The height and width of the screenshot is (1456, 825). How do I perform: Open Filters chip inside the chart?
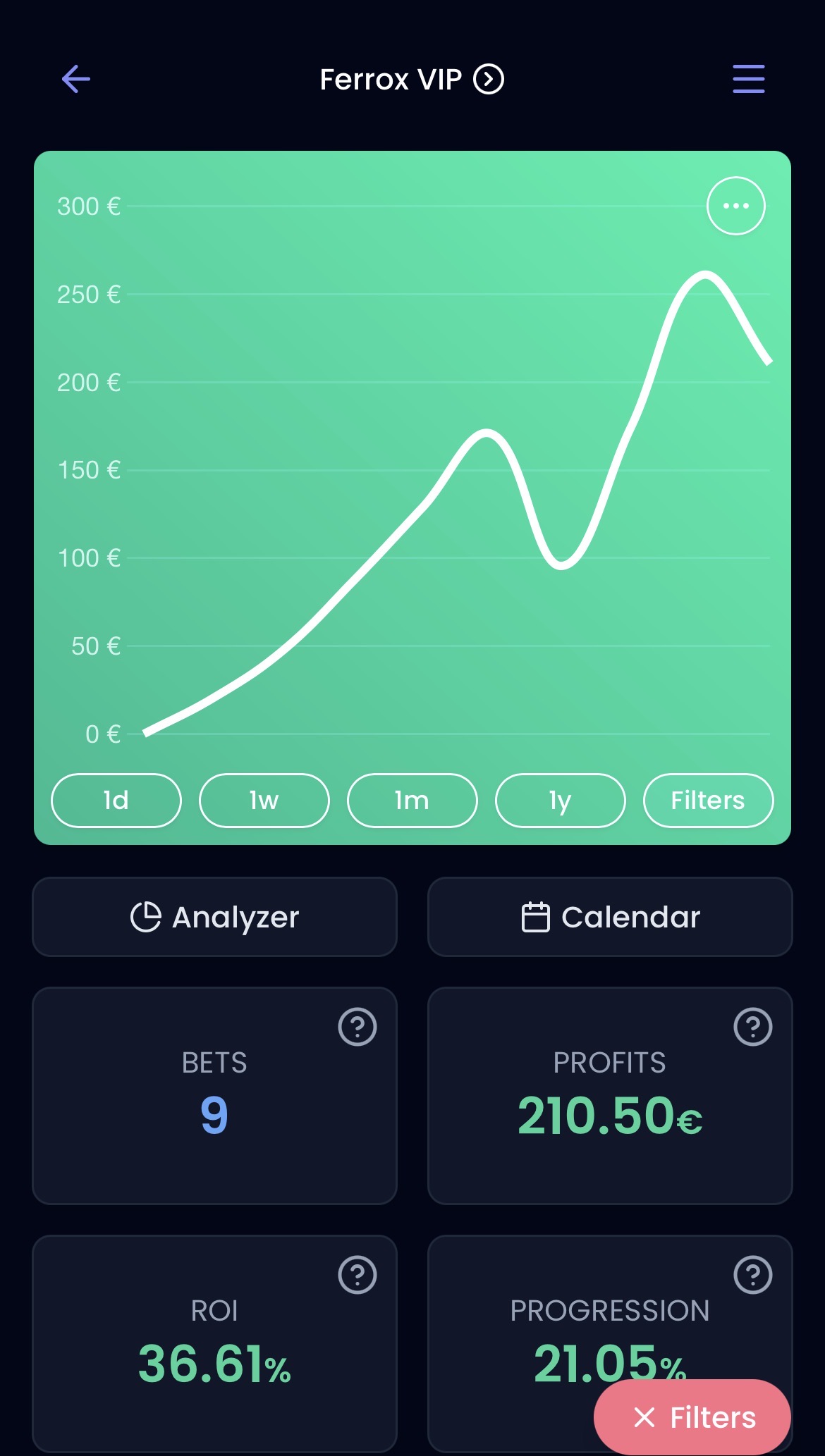[x=708, y=801]
